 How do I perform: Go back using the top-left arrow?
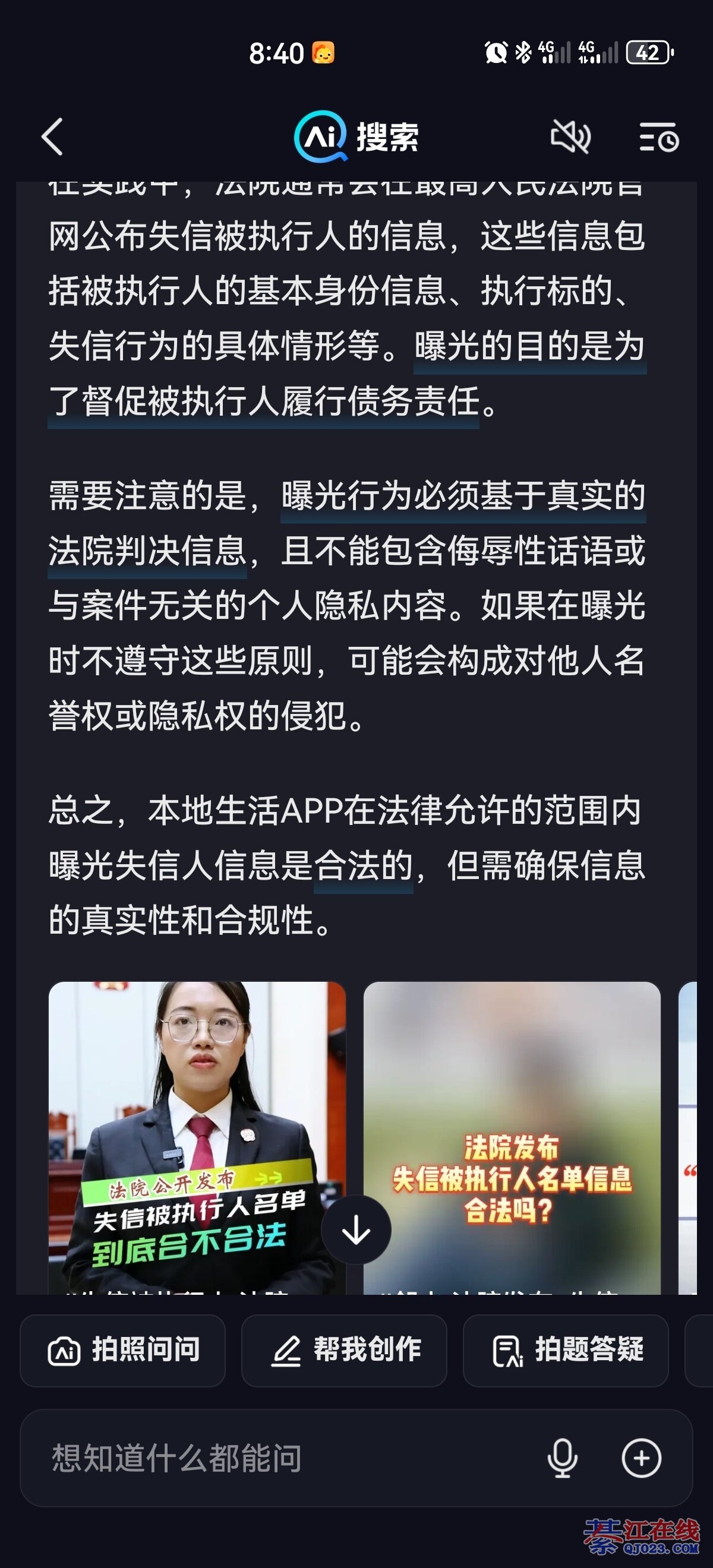pyautogui.click(x=53, y=137)
